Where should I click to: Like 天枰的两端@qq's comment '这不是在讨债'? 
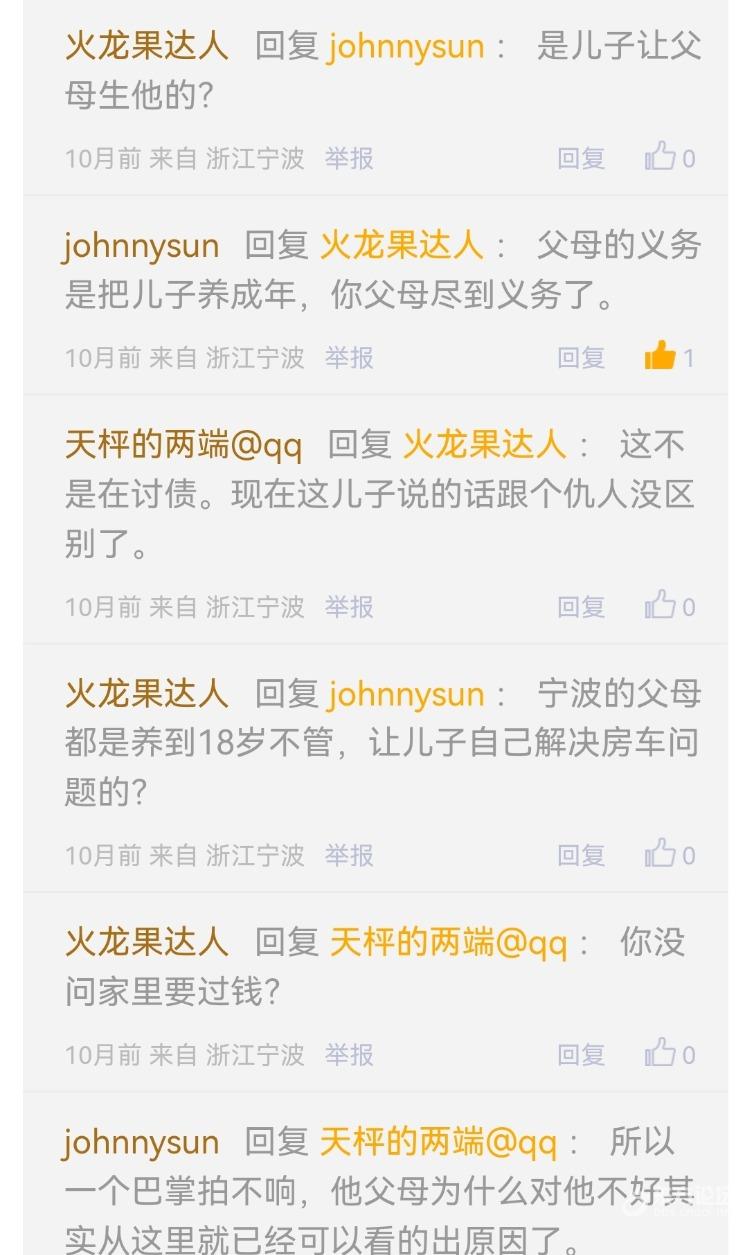(661, 605)
